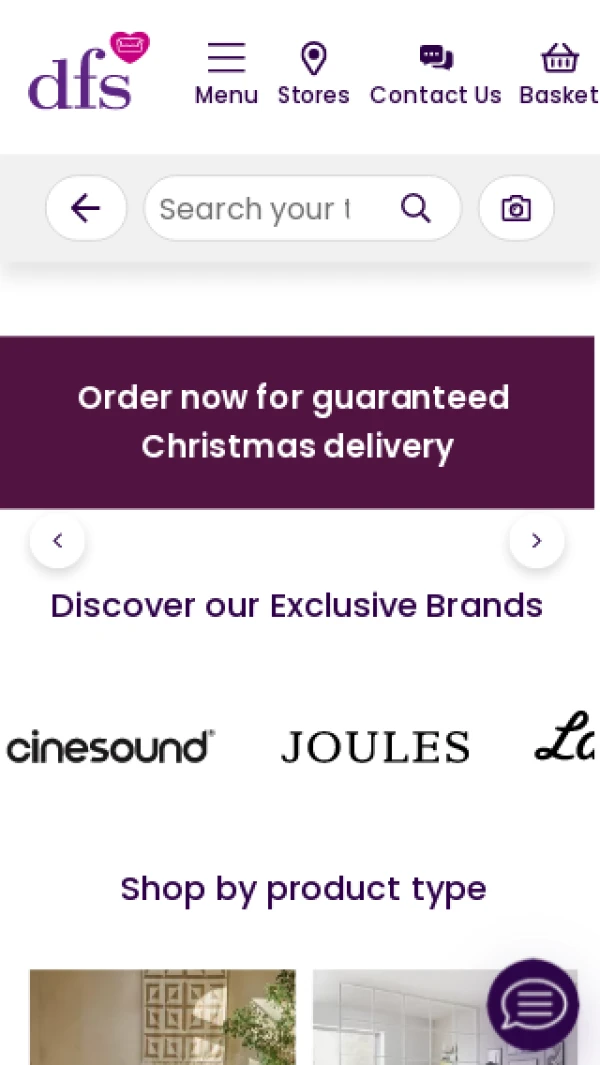Open Contact Us
Viewport: 600px width, 1065px height.
435,73
